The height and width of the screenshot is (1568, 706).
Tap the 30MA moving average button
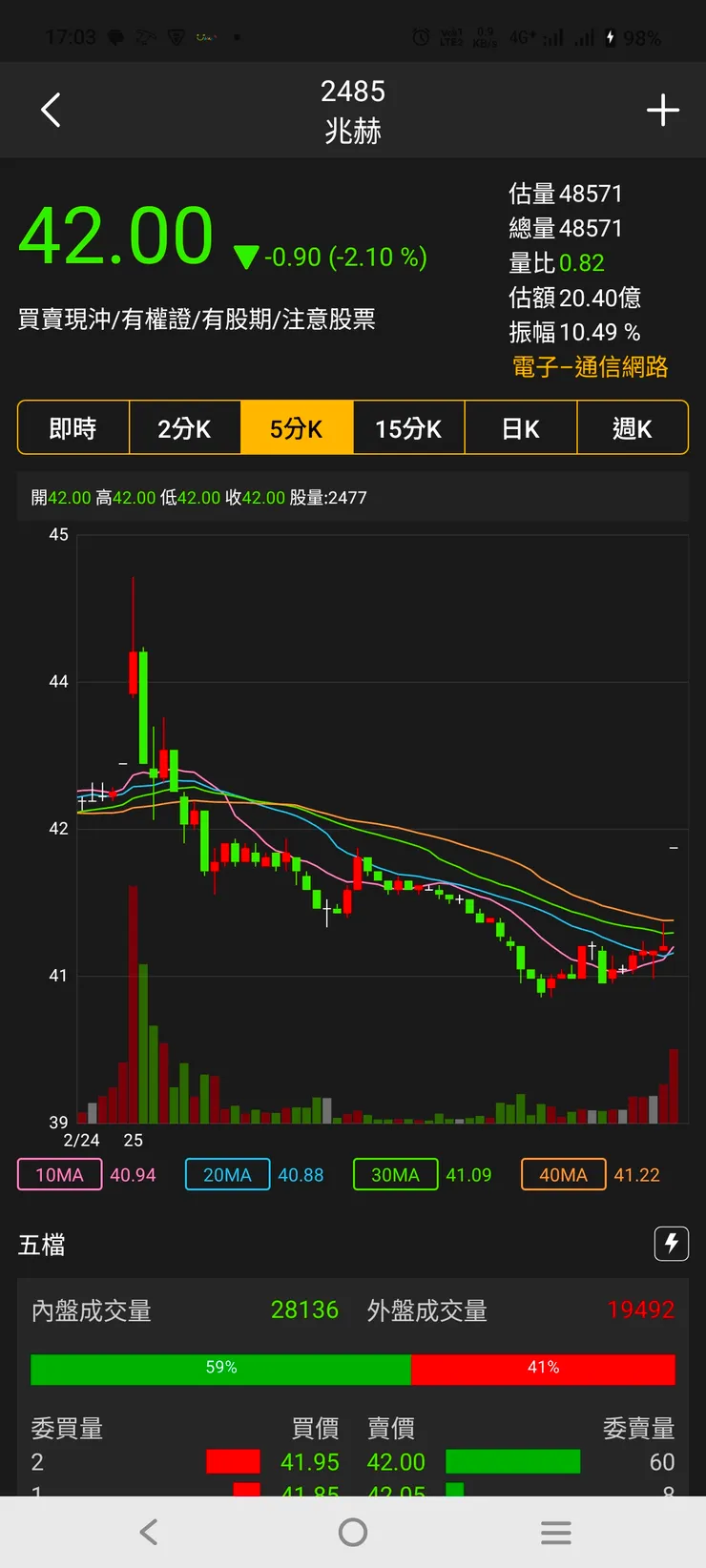(x=395, y=1175)
